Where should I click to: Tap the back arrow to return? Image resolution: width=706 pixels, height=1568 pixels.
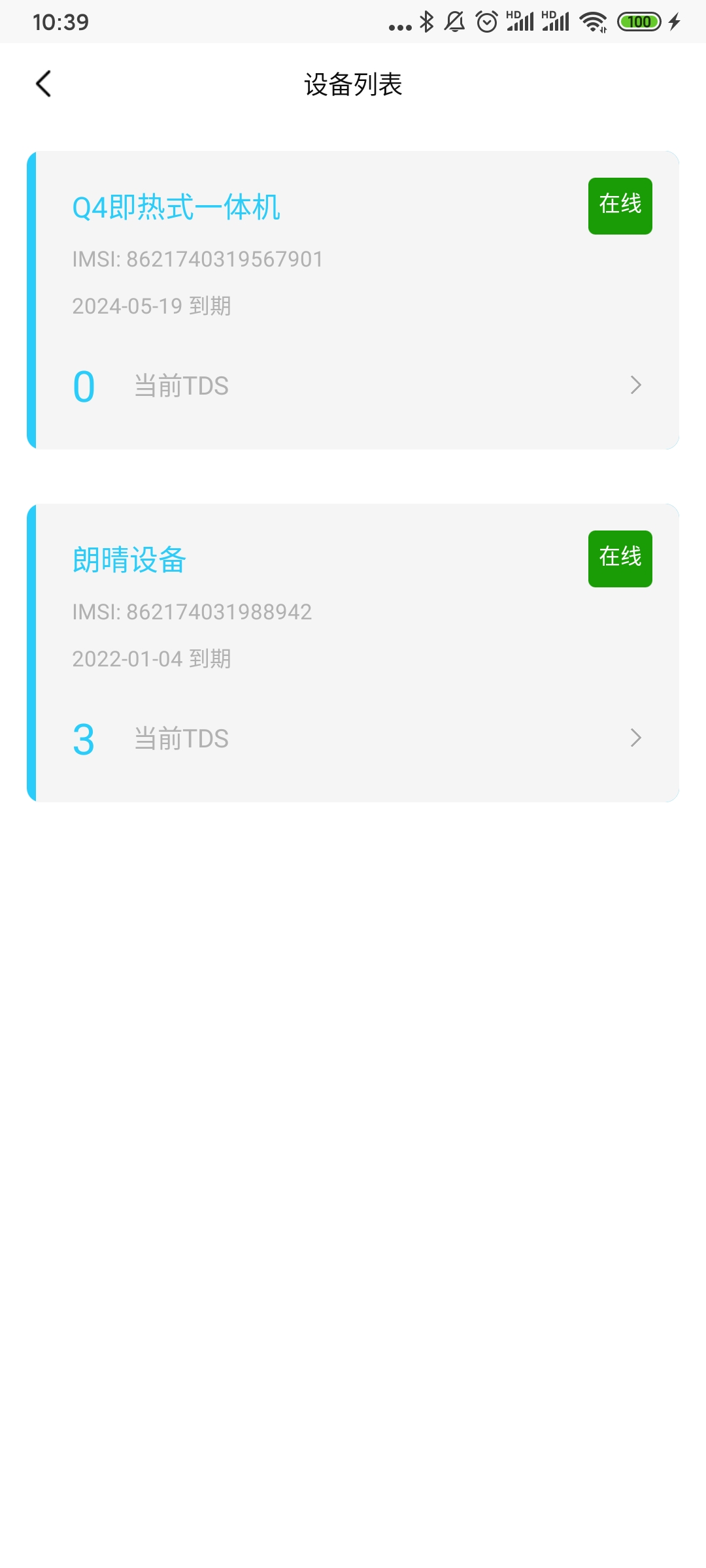click(x=44, y=84)
